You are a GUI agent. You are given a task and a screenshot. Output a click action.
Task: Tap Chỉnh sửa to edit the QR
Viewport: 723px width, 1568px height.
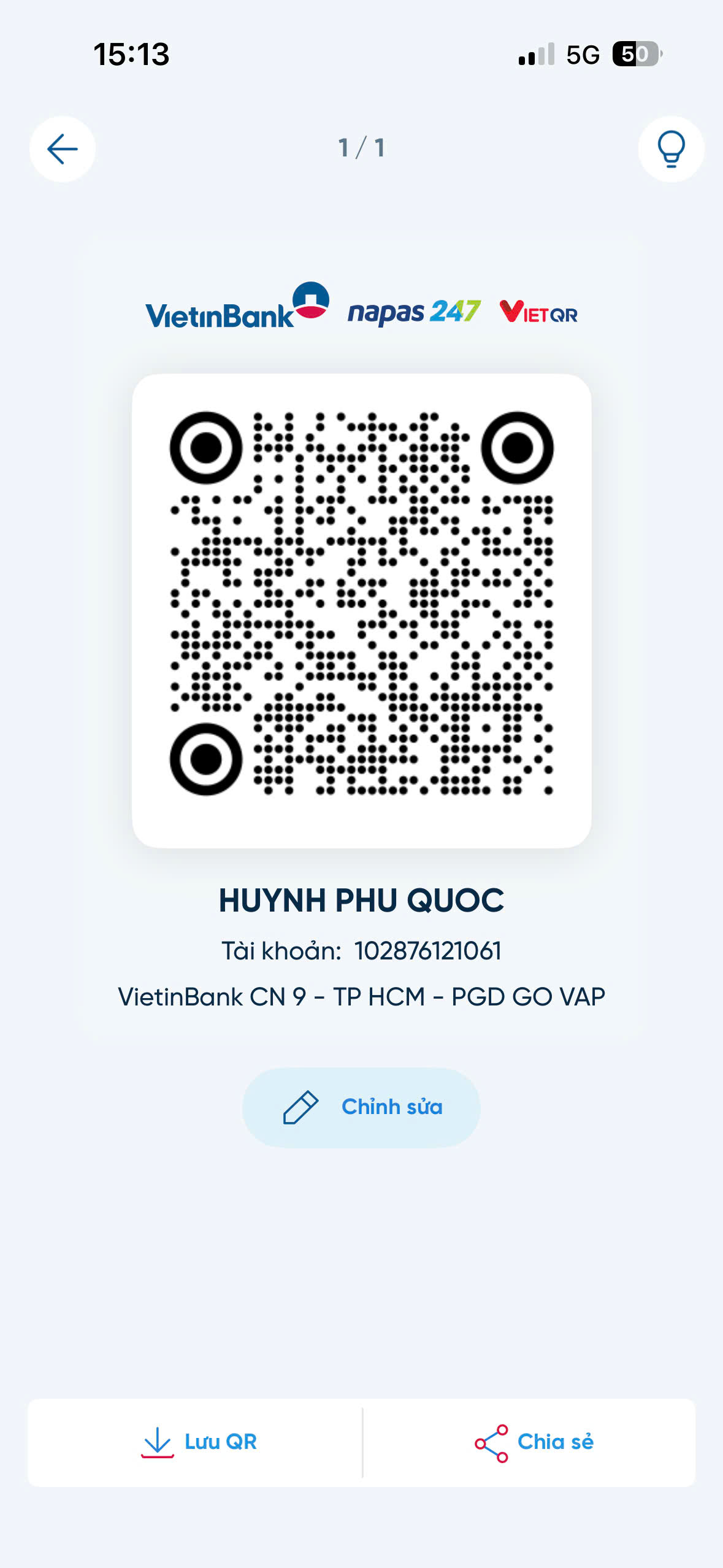point(361,1107)
